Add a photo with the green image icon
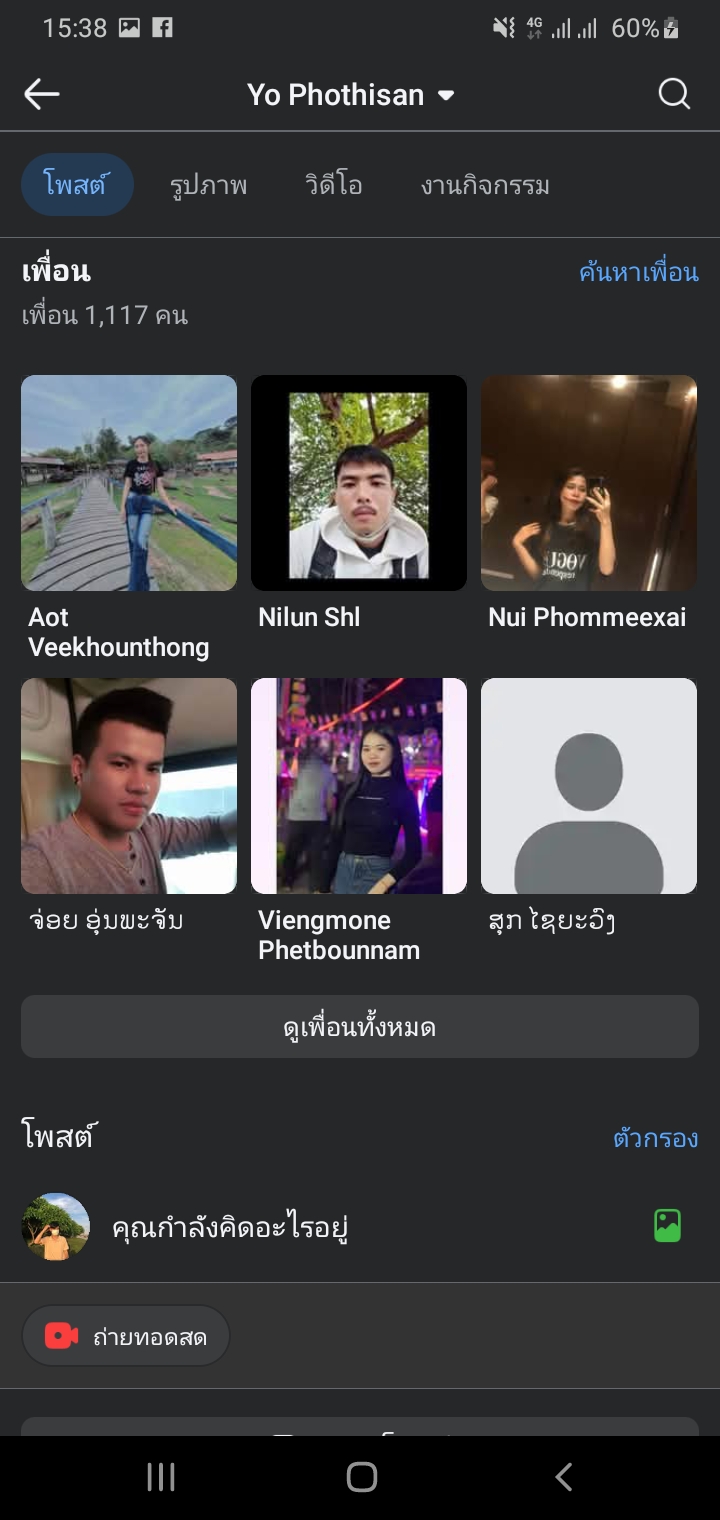The image size is (720, 1520). 667,1226
